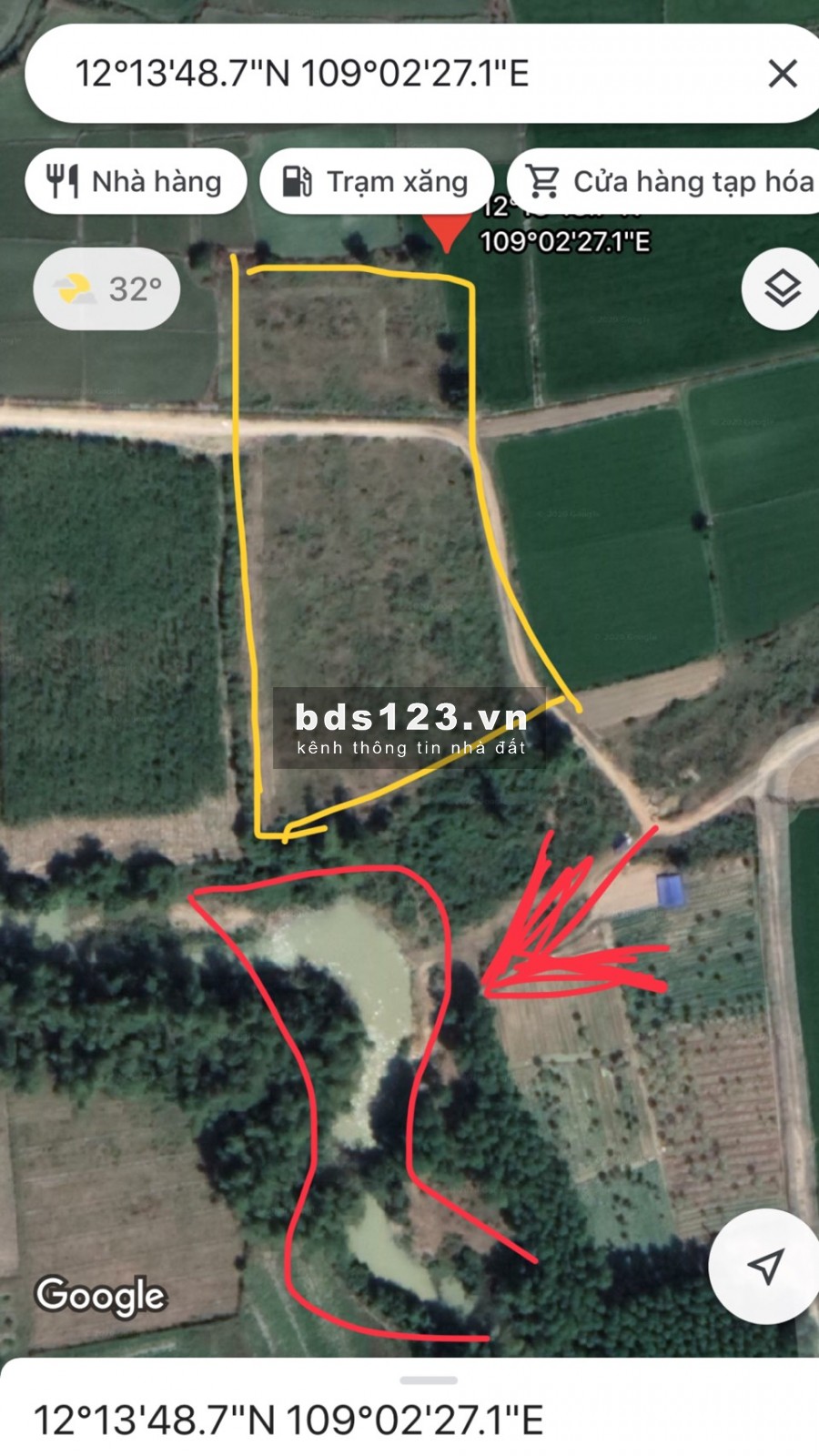The height and width of the screenshot is (1456, 819).
Task: Clear the search with the X button
Action: pos(782,74)
